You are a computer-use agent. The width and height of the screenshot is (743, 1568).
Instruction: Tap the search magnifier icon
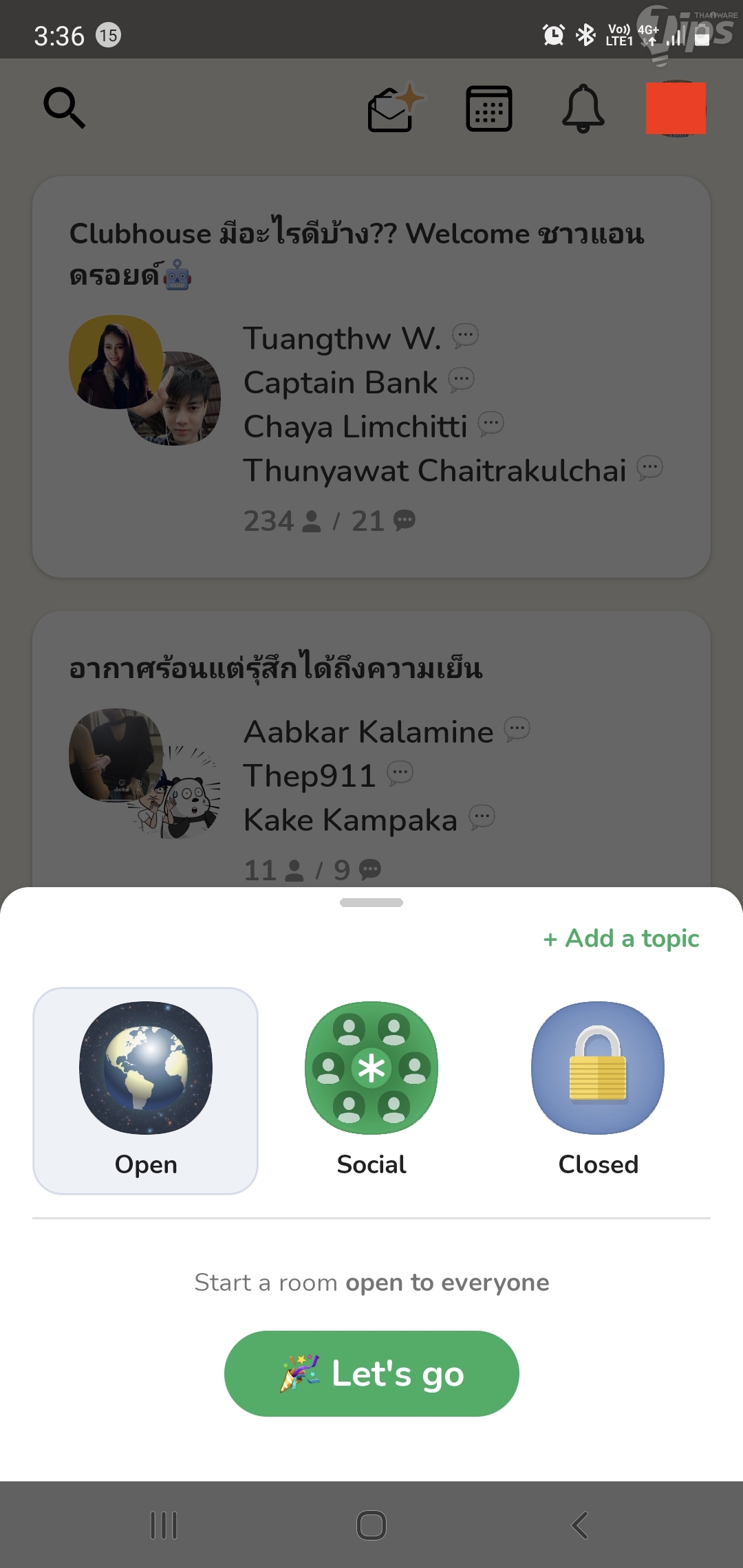(x=64, y=108)
